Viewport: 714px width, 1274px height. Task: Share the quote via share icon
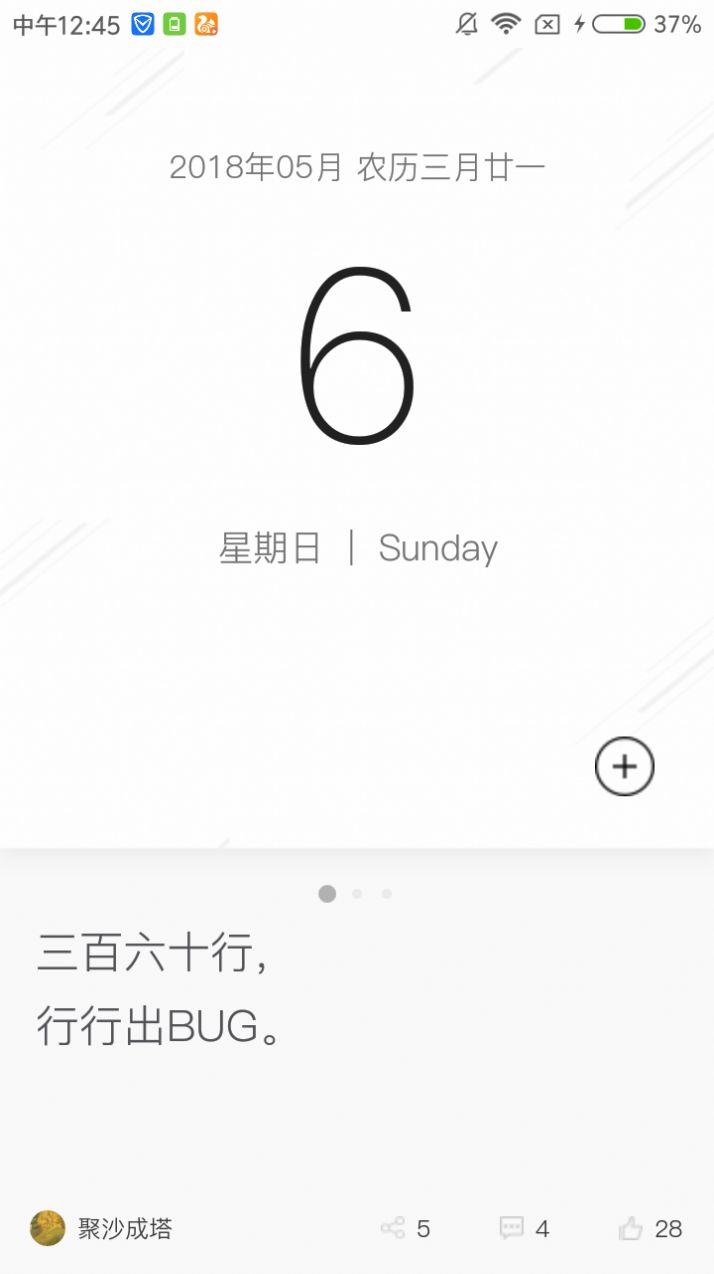point(393,1228)
